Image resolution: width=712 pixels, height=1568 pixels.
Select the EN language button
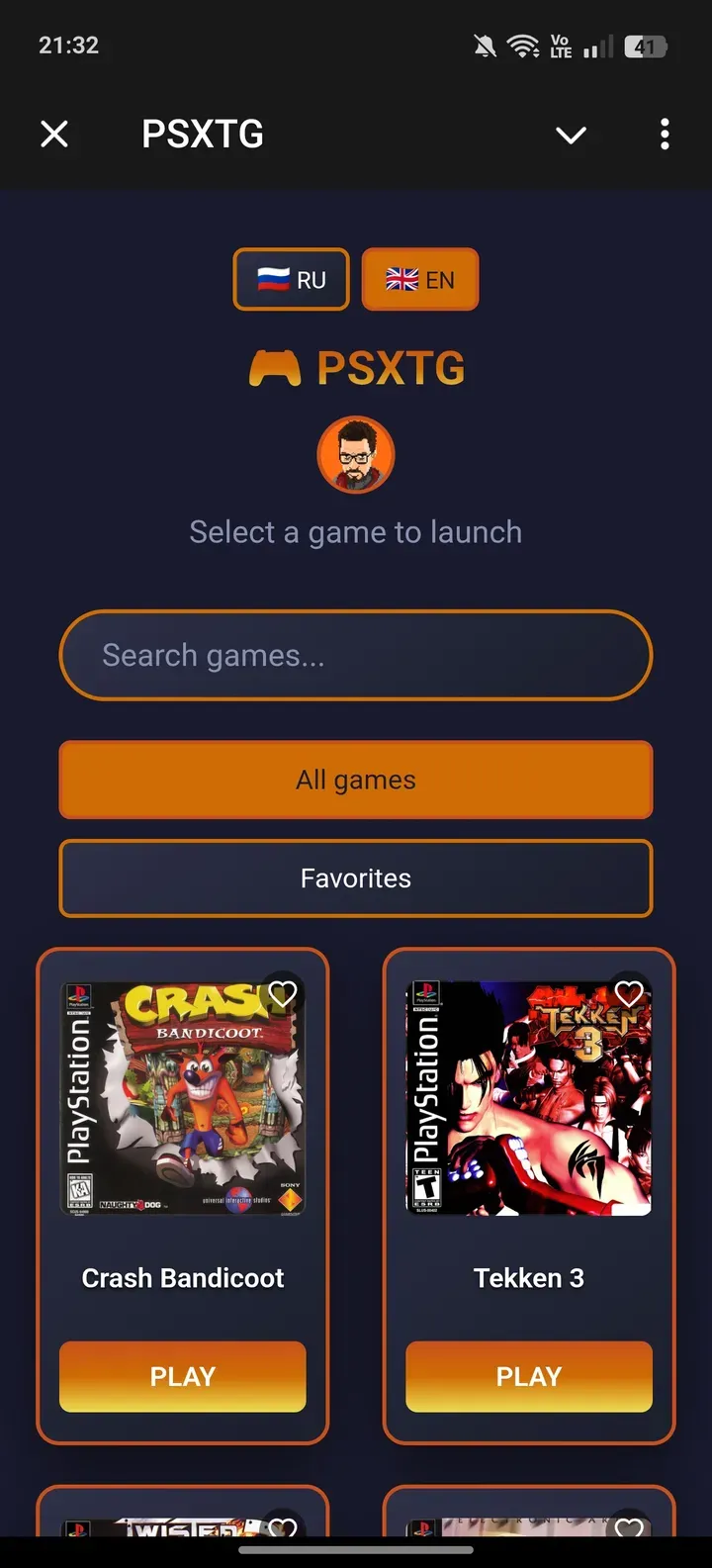(x=420, y=280)
